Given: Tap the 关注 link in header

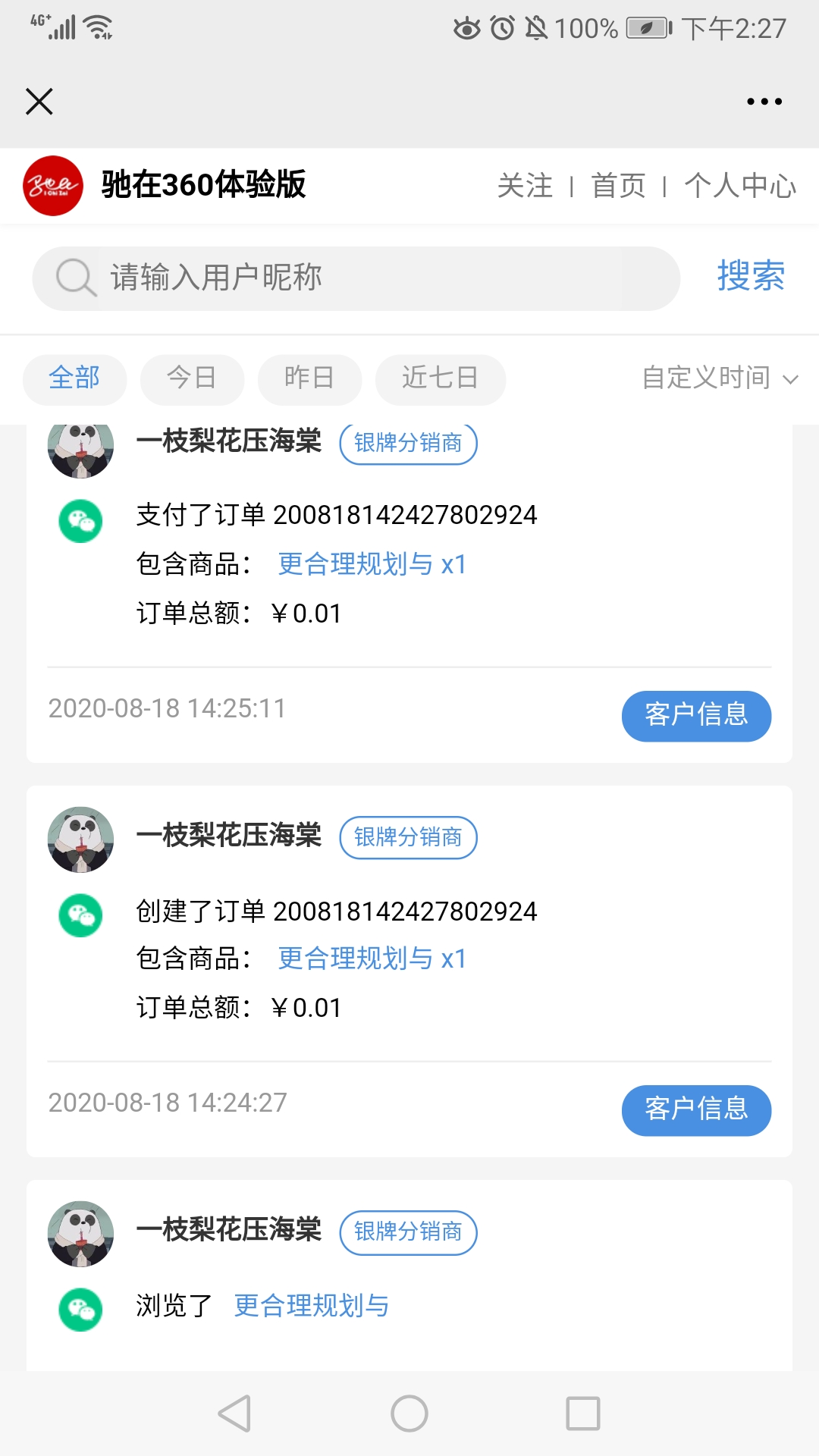Looking at the screenshot, I should point(525,186).
